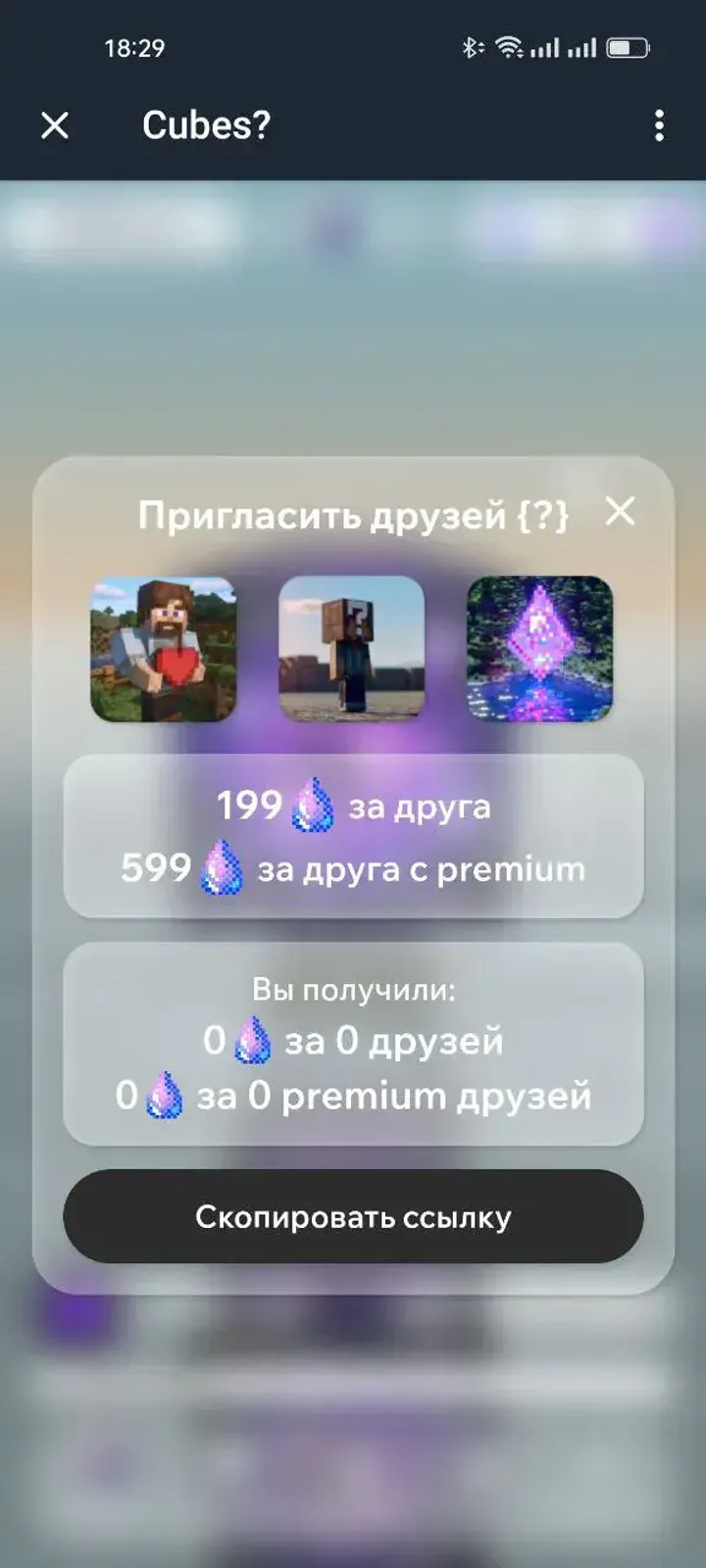The image size is (706, 1568).
Task: Select the Cubes? title in the header
Action: (x=205, y=125)
